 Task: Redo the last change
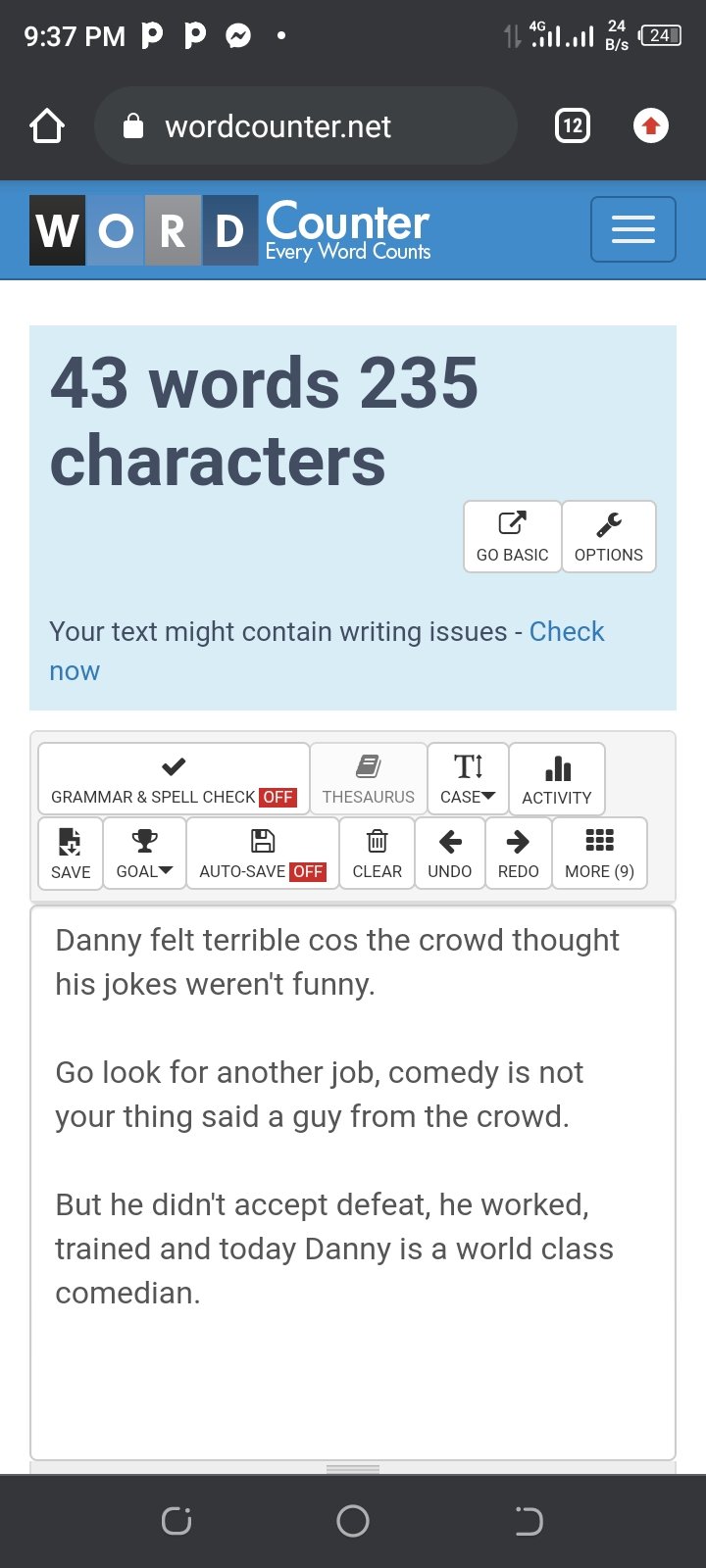[519, 854]
